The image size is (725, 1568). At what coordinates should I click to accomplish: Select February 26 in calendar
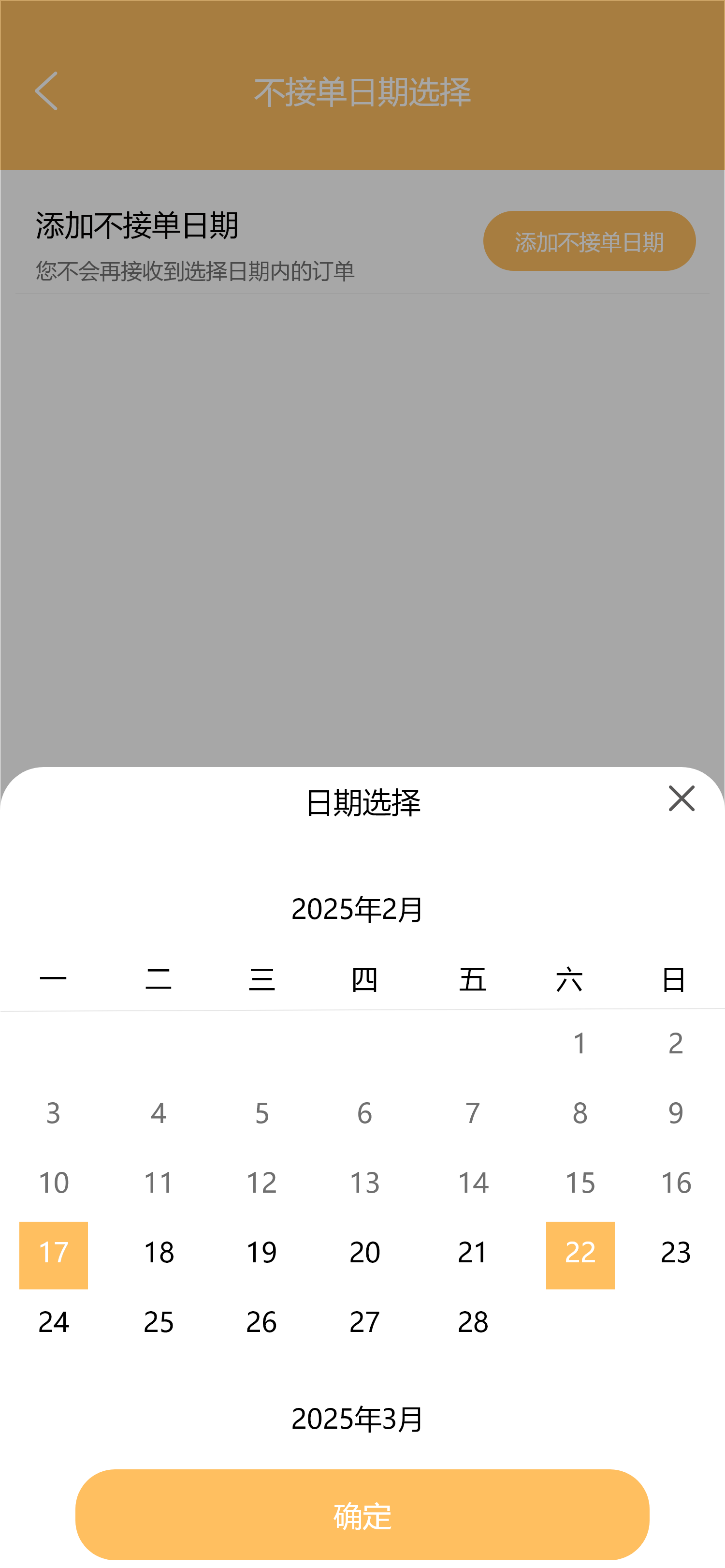pos(261,1323)
